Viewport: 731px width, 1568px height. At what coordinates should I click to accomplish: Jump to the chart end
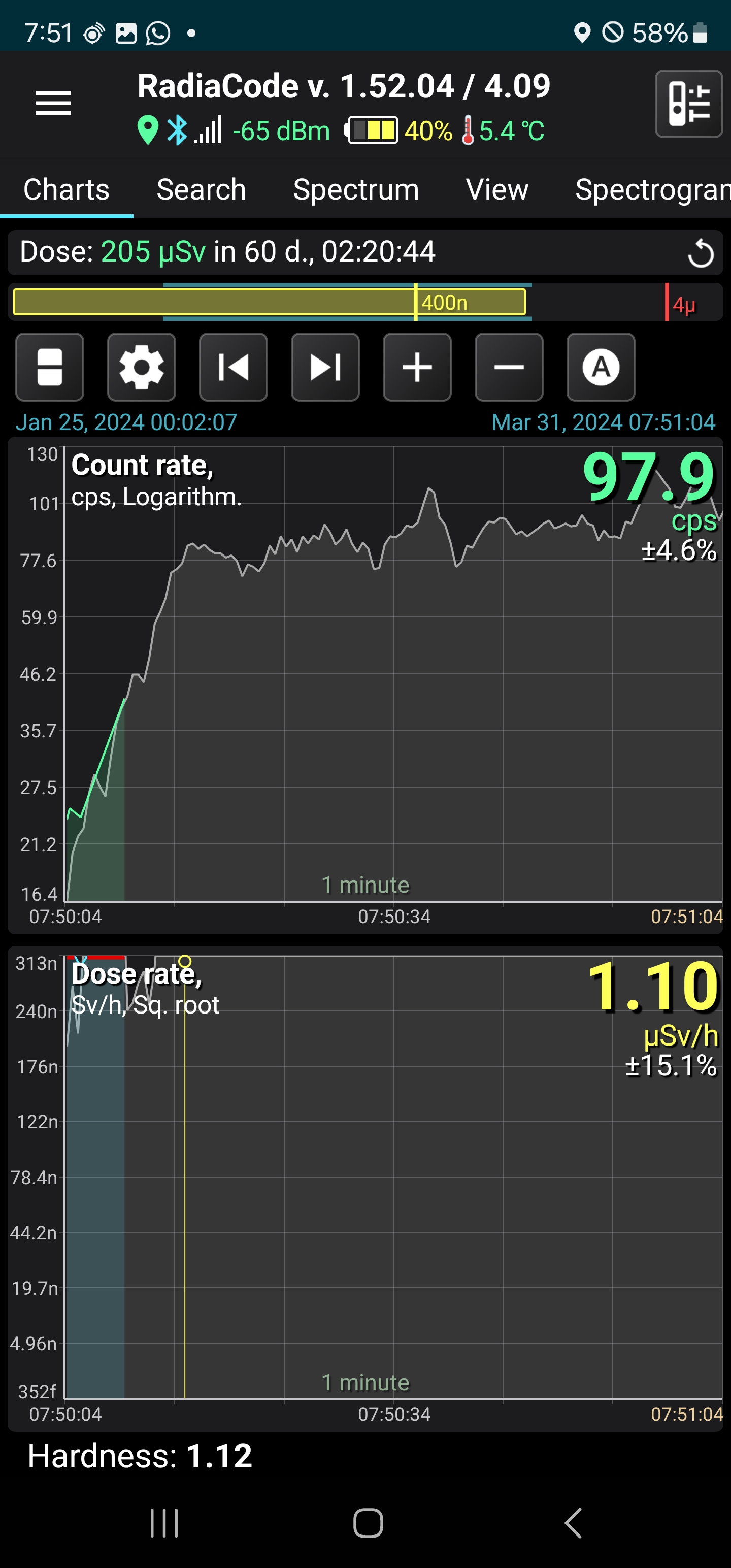pos(325,367)
